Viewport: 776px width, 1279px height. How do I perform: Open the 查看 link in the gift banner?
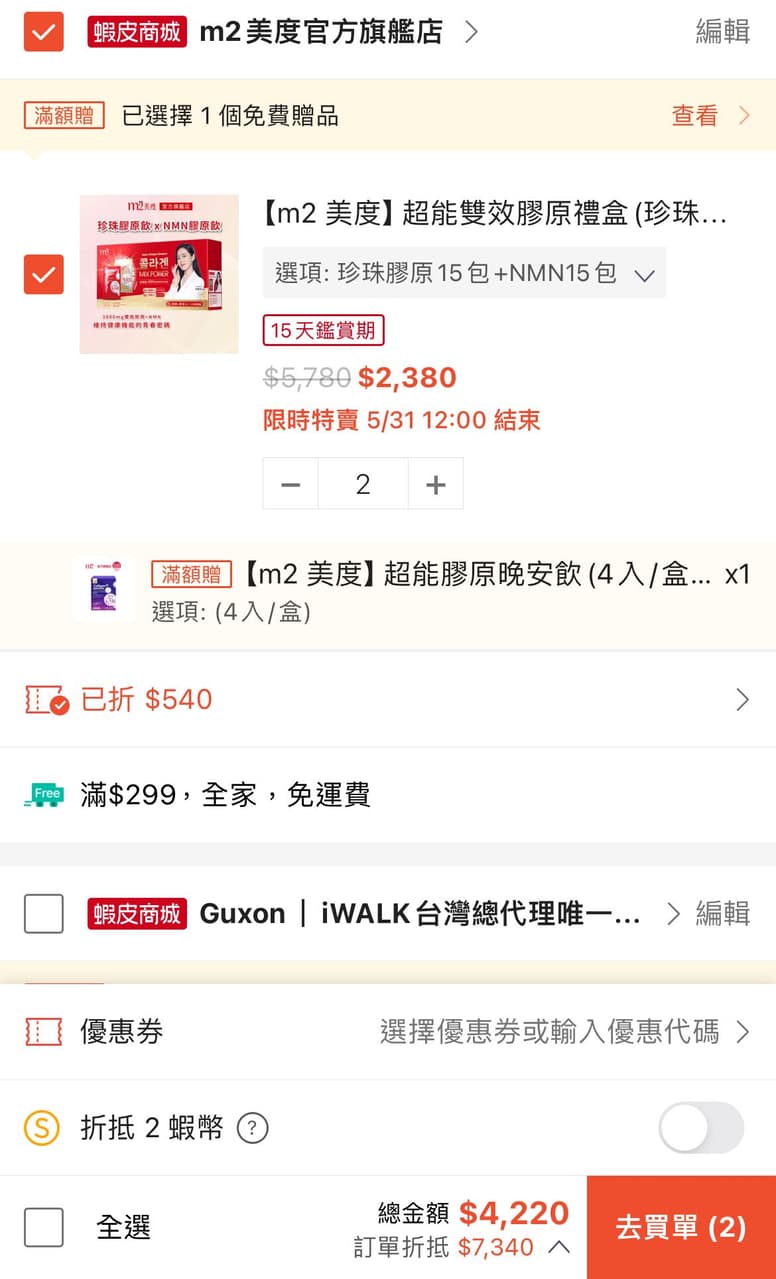click(693, 117)
